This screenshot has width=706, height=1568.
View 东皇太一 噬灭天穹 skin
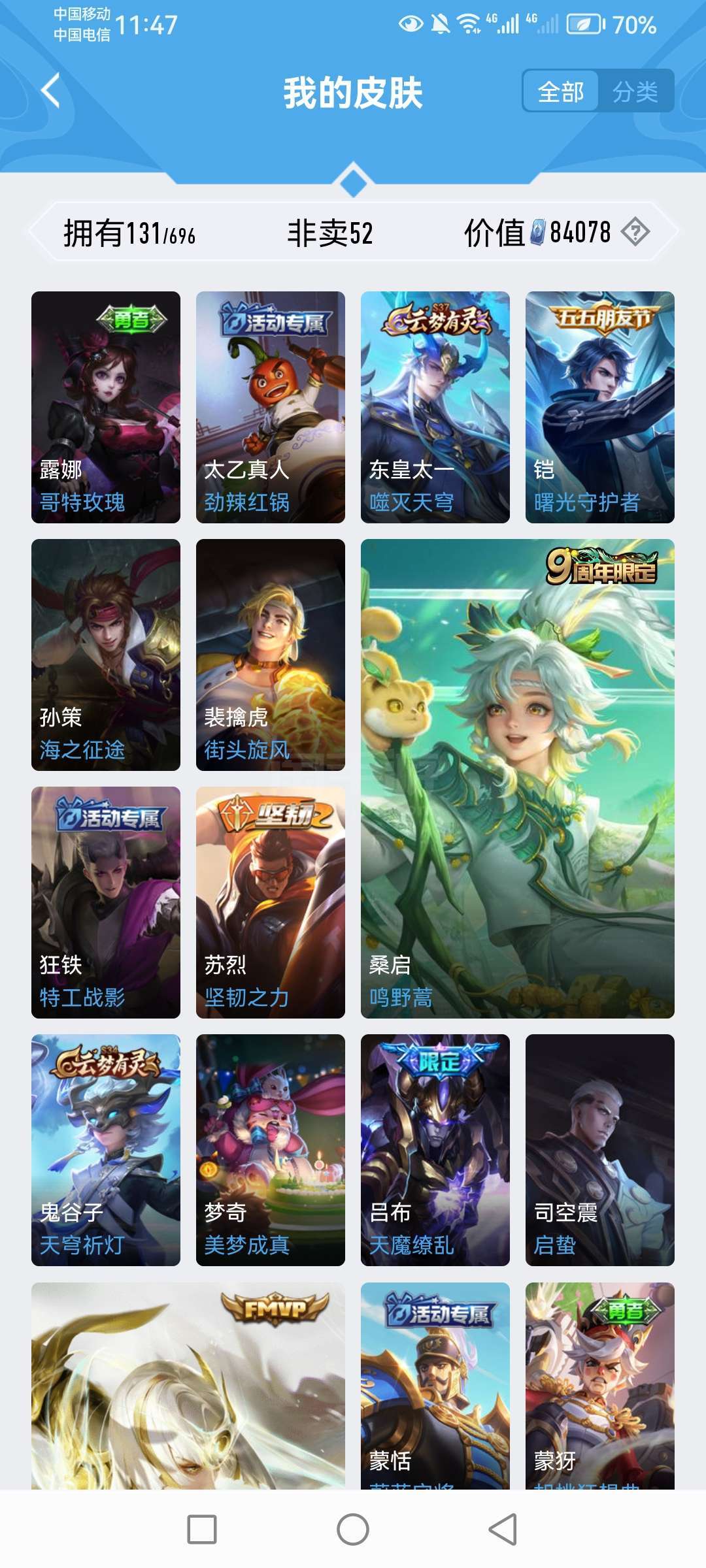coord(435,407)
